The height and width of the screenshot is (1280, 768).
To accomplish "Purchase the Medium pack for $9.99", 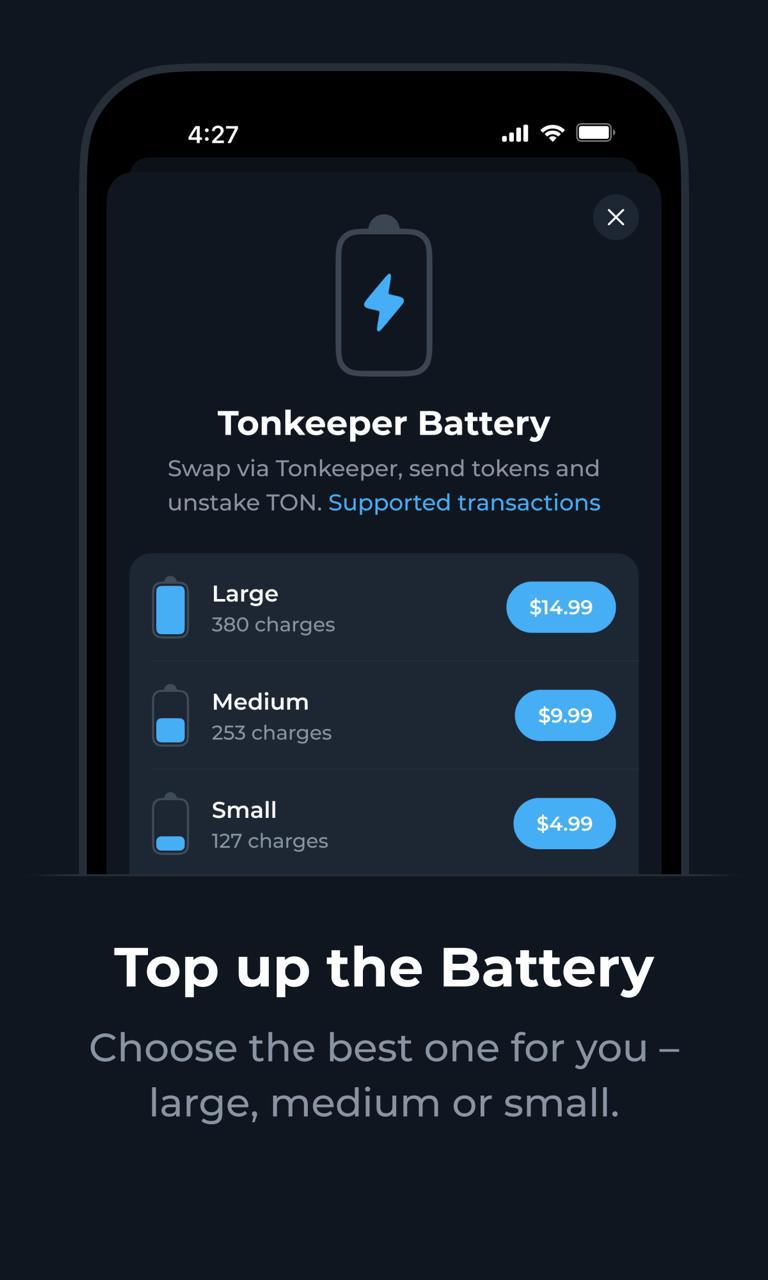I will pos(565,715).
